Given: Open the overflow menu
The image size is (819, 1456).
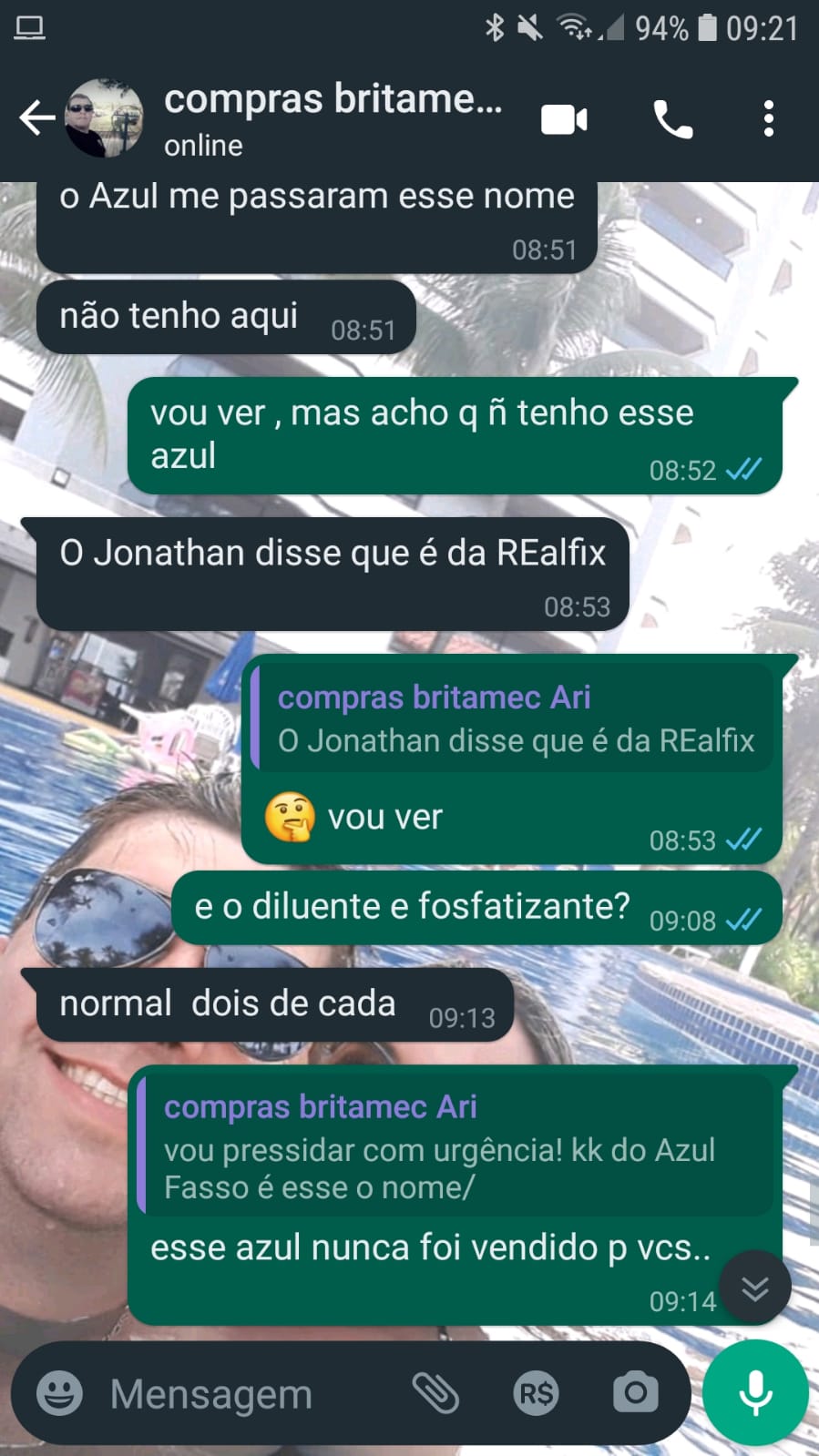Looking at the screenshot, I should pos(769,119).
